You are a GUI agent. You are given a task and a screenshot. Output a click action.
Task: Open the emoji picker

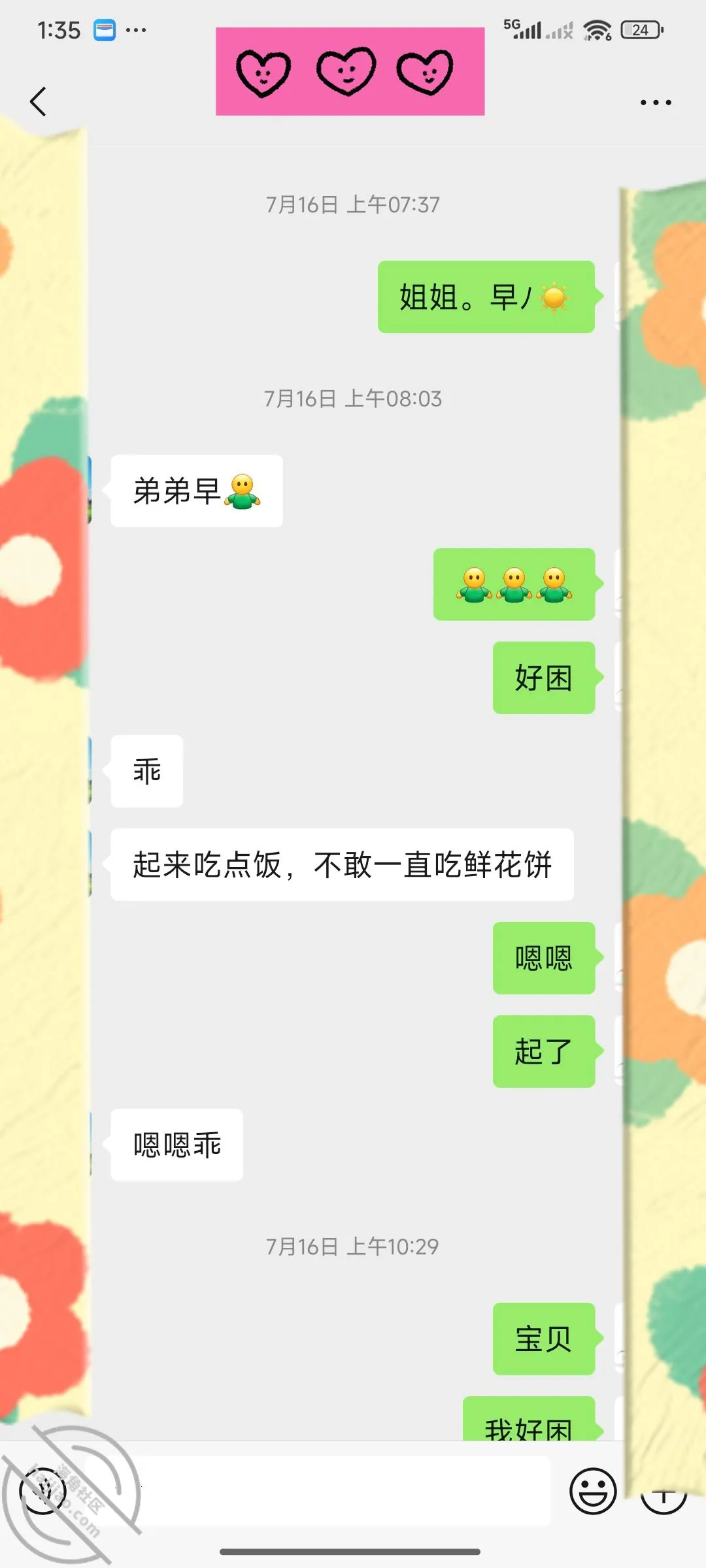click(x=593, y=1490)
